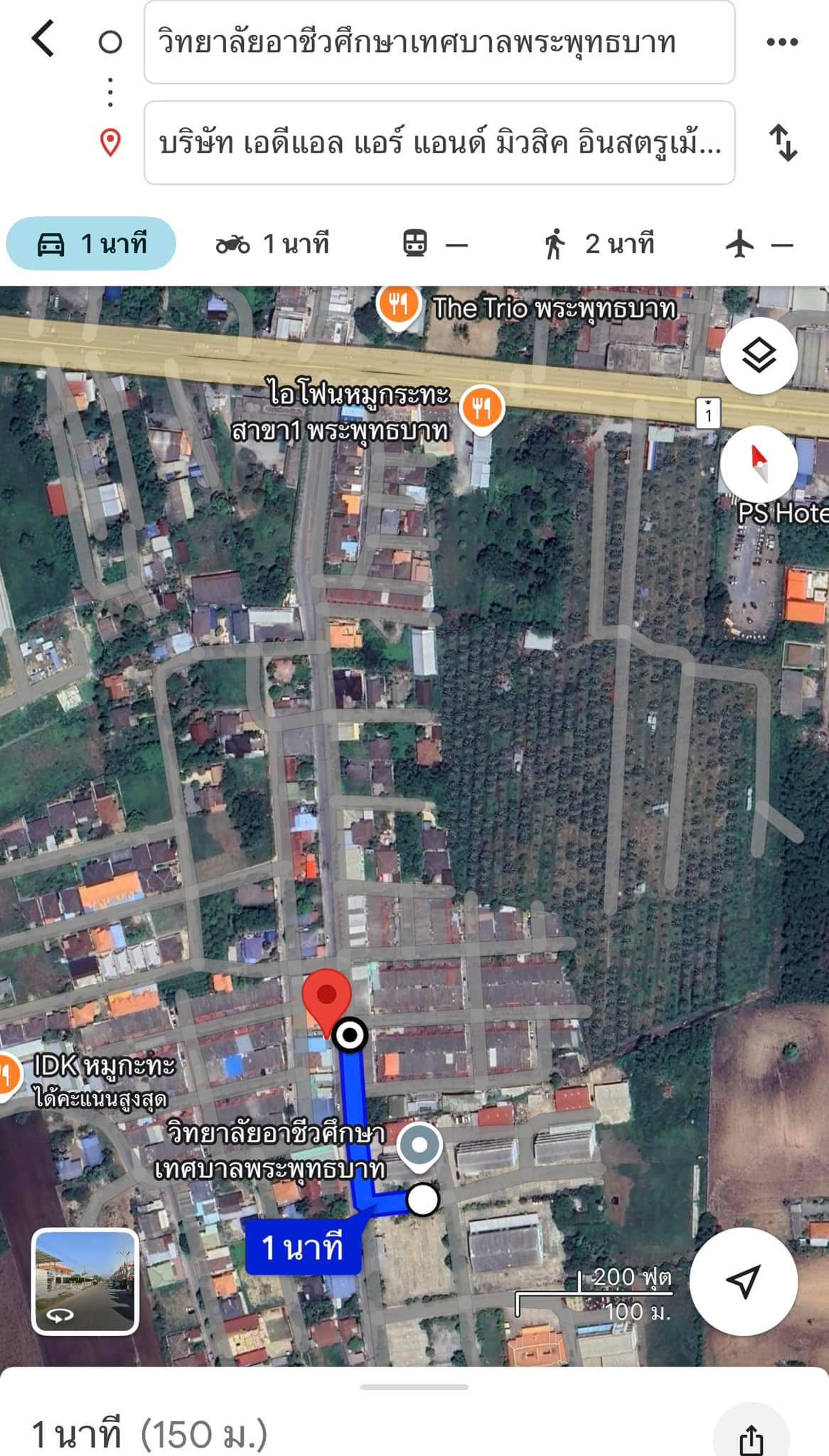Open the three-dot overflow menu
The width and height of the screenshot is (829, 1456).
(782, 42)
